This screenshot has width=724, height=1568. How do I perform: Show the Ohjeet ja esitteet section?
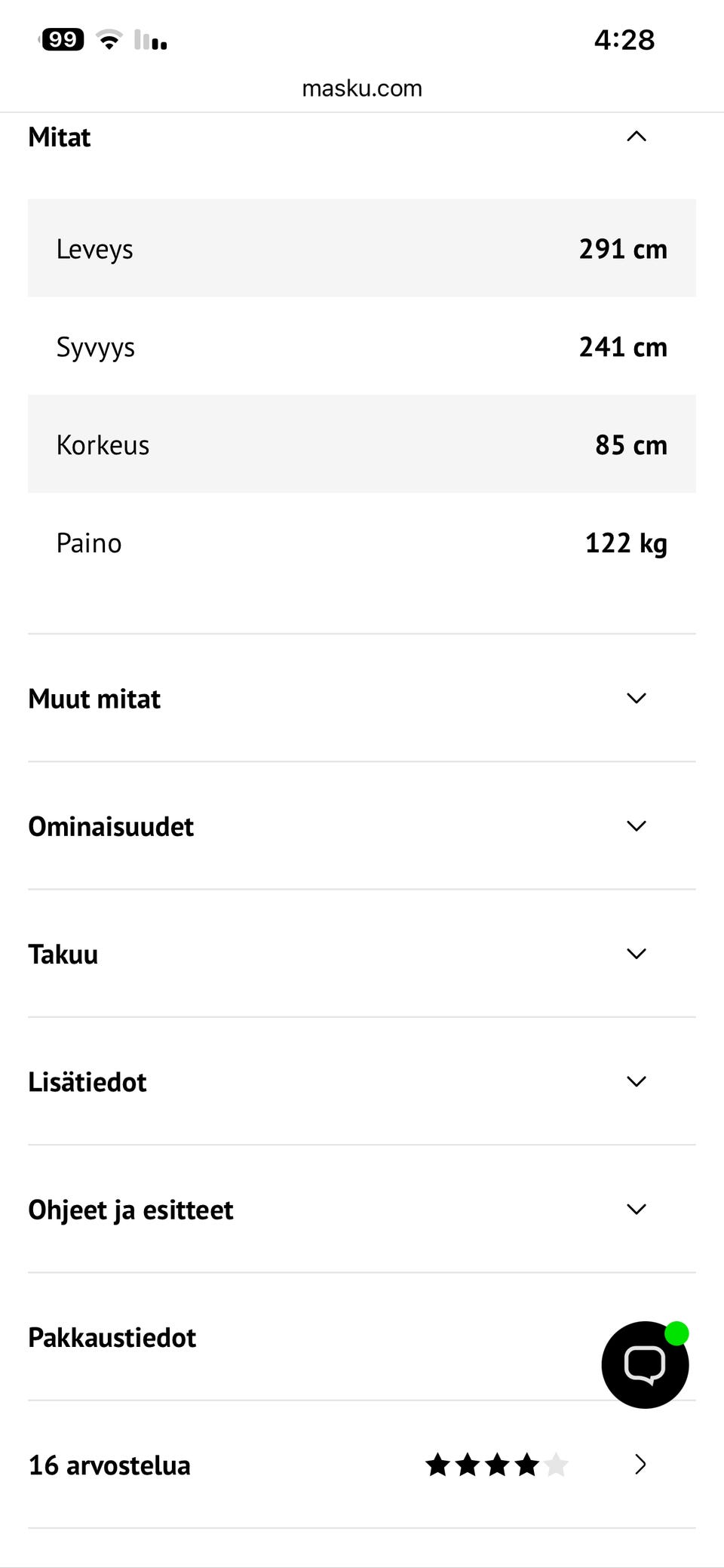[x=637, y=1208]
